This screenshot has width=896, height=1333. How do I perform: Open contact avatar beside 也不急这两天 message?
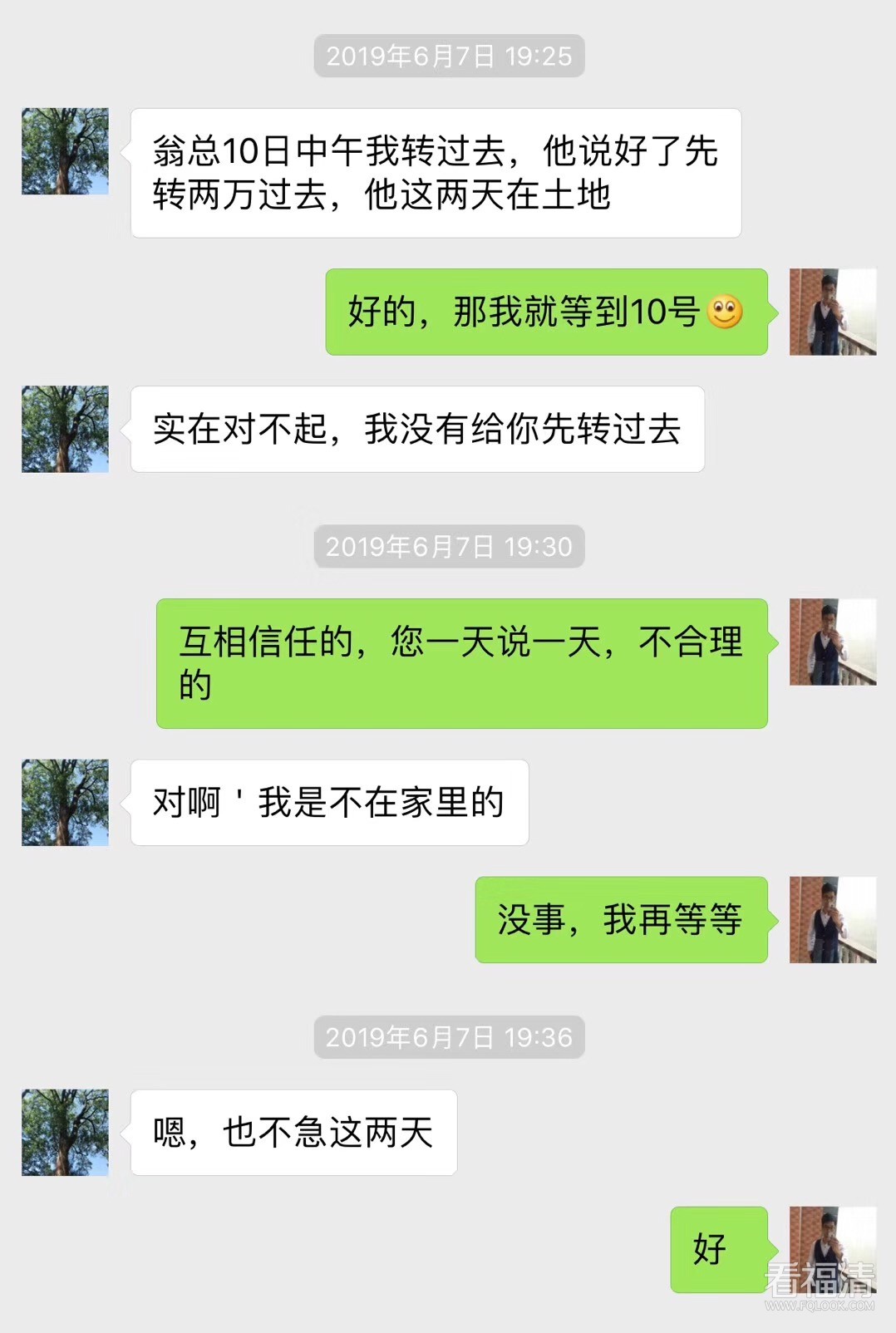click(65, 1132)
